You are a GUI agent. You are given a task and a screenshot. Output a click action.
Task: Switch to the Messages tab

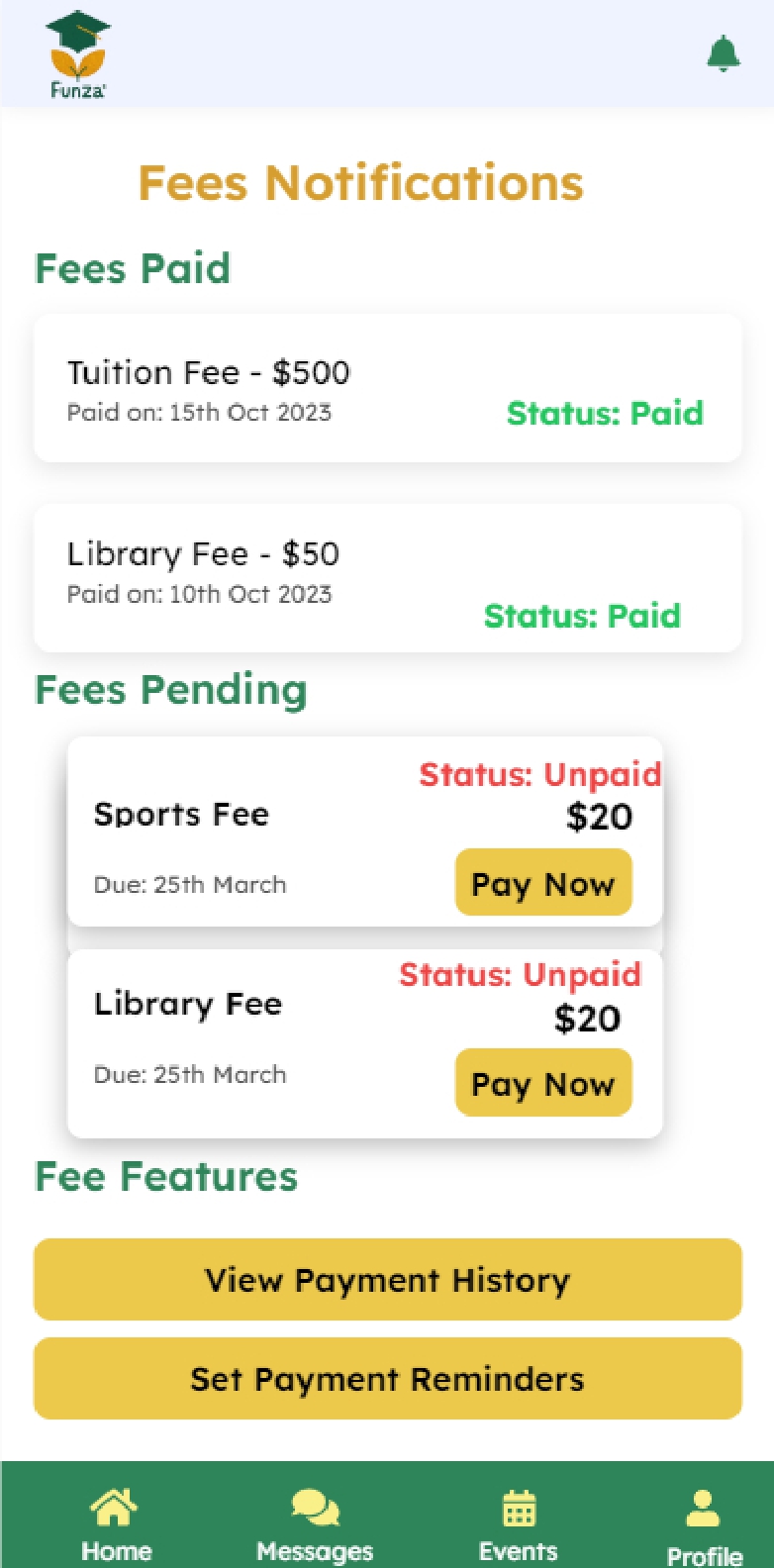[x=315, y=1525]
